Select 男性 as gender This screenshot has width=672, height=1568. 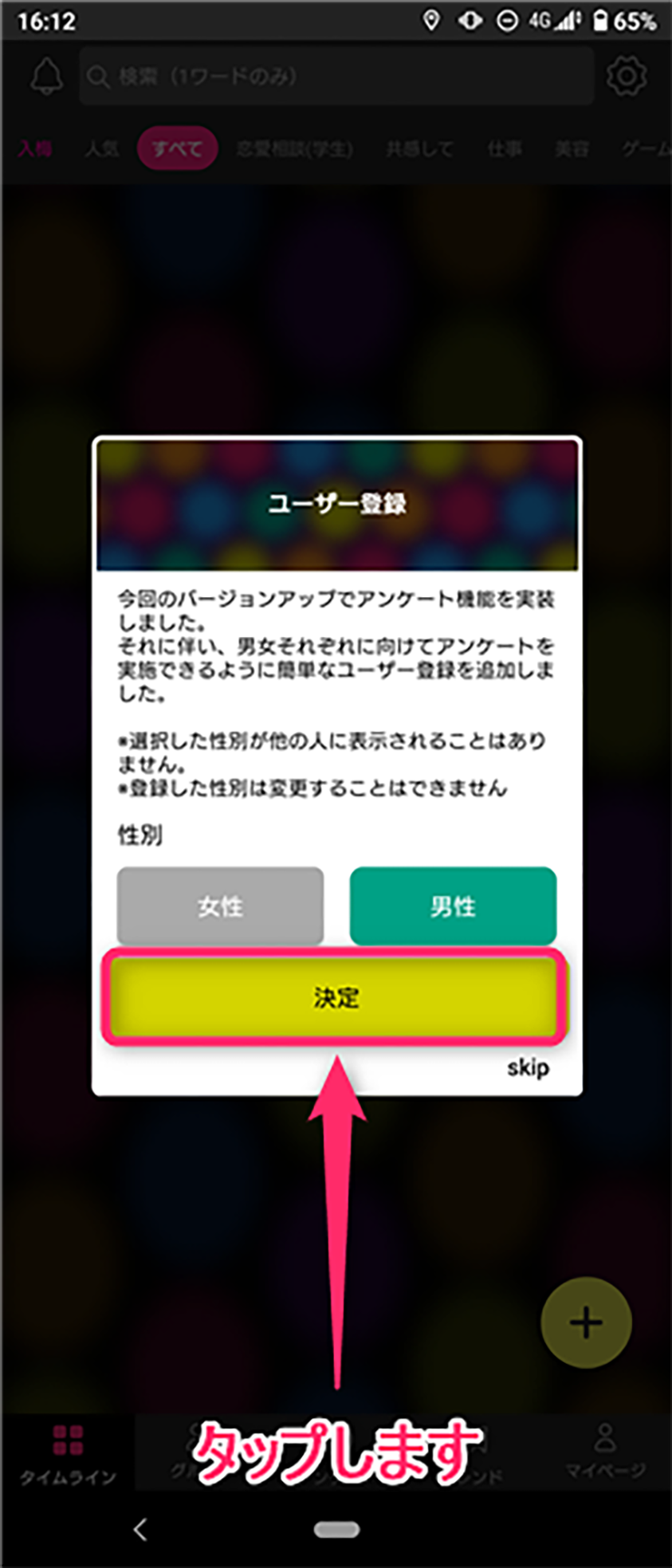point(453,906)
